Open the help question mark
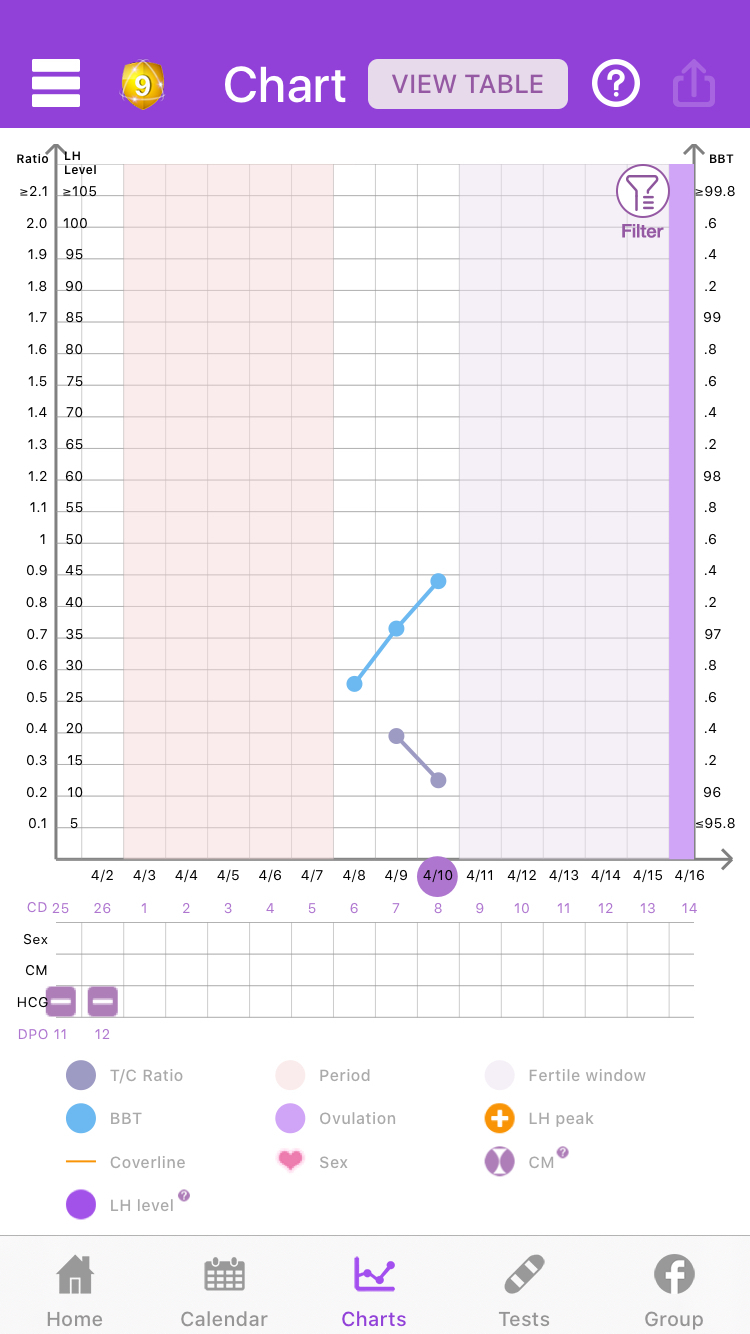 click(616, 84)
